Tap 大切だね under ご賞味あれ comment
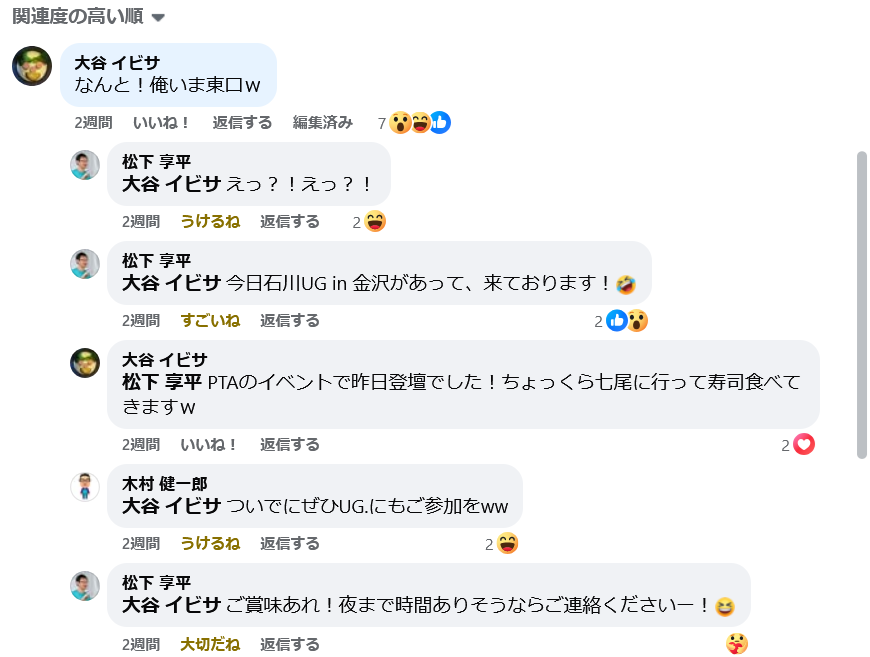Viewport: 870px width, 657px height. click(210, 645)
